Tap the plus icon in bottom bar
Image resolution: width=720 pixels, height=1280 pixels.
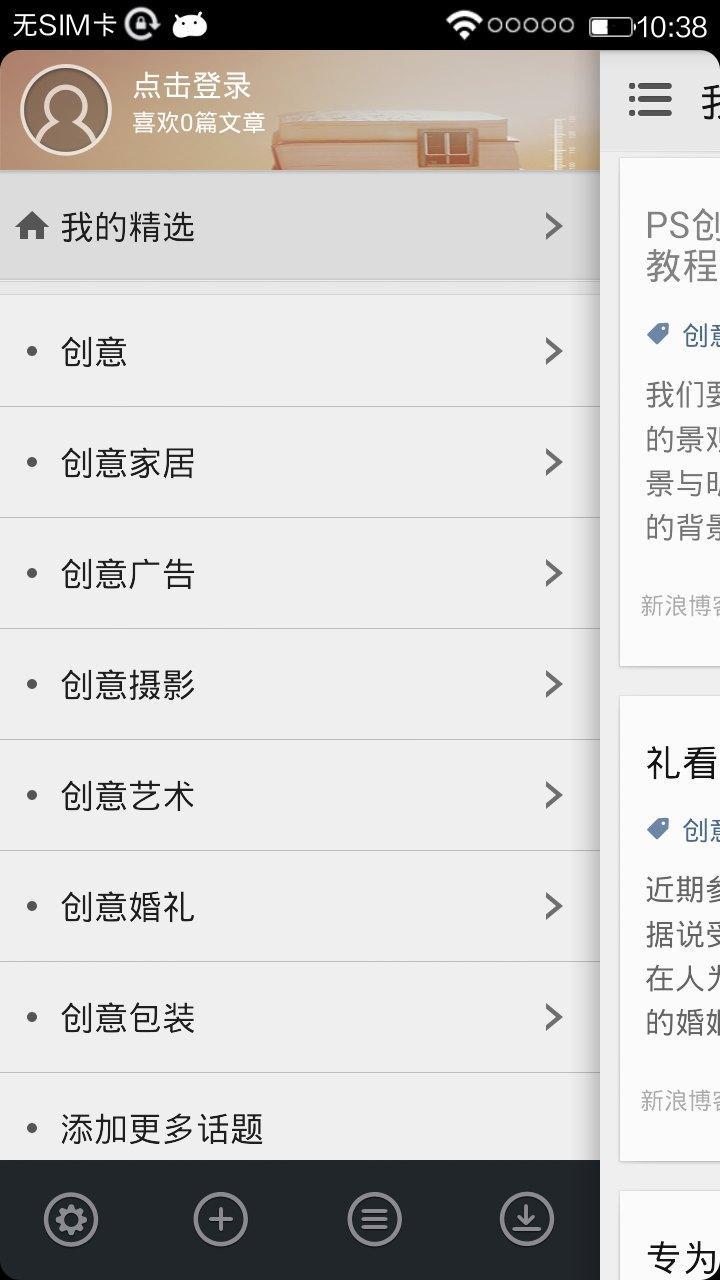221,1219
